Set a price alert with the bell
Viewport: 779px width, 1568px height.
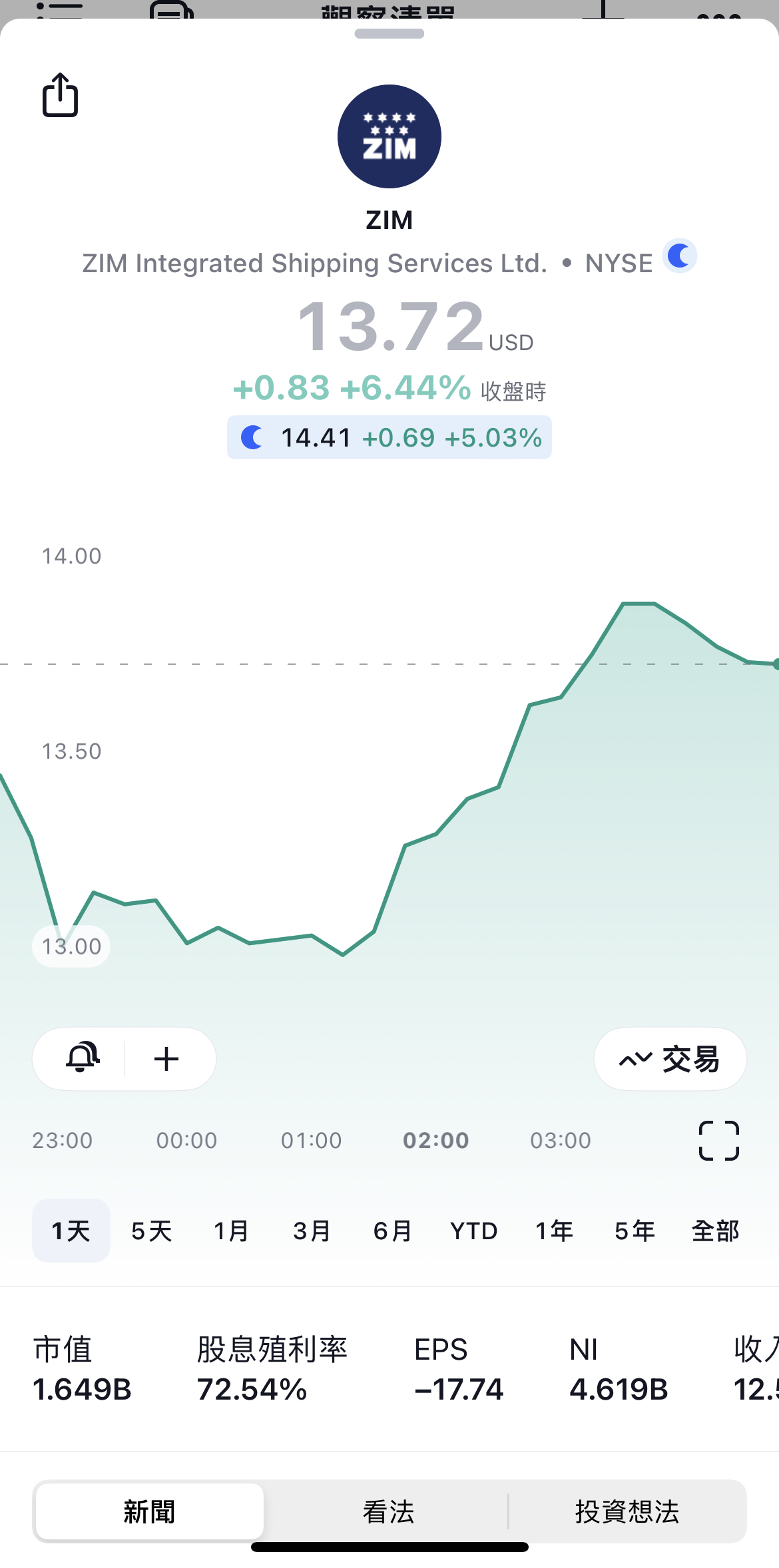[x=83, y=1058]
